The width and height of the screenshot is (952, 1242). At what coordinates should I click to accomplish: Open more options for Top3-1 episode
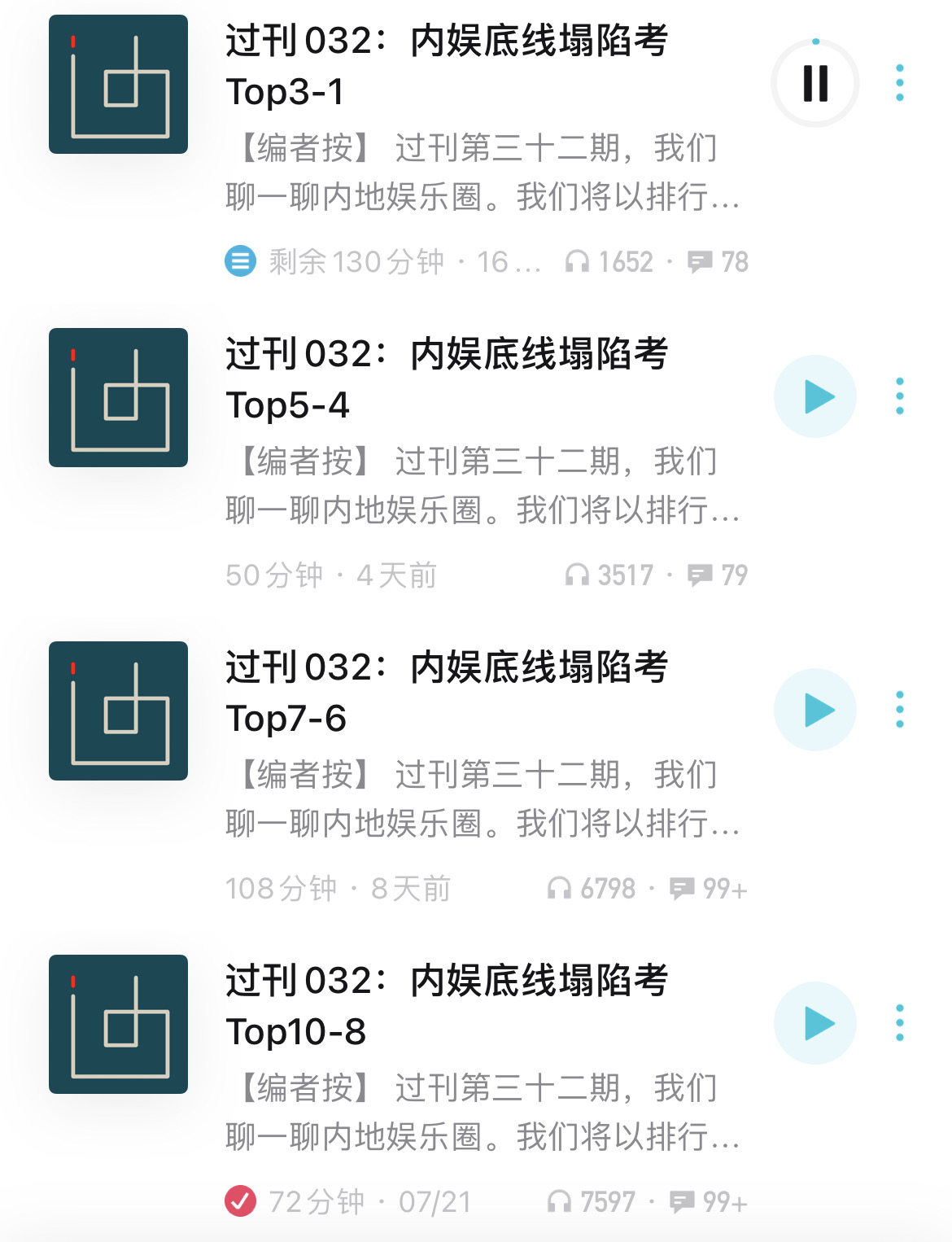(899, 83)
